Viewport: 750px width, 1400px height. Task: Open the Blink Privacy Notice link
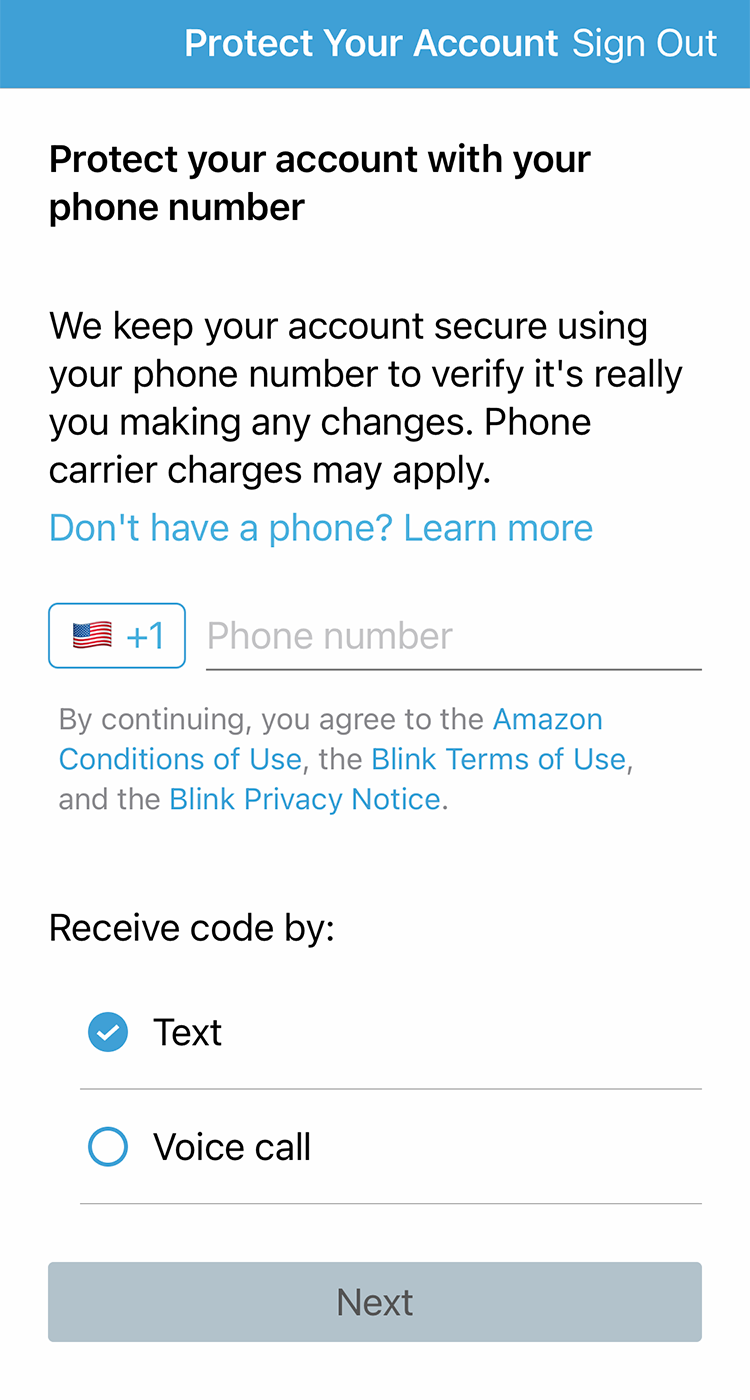coord(305,799)
